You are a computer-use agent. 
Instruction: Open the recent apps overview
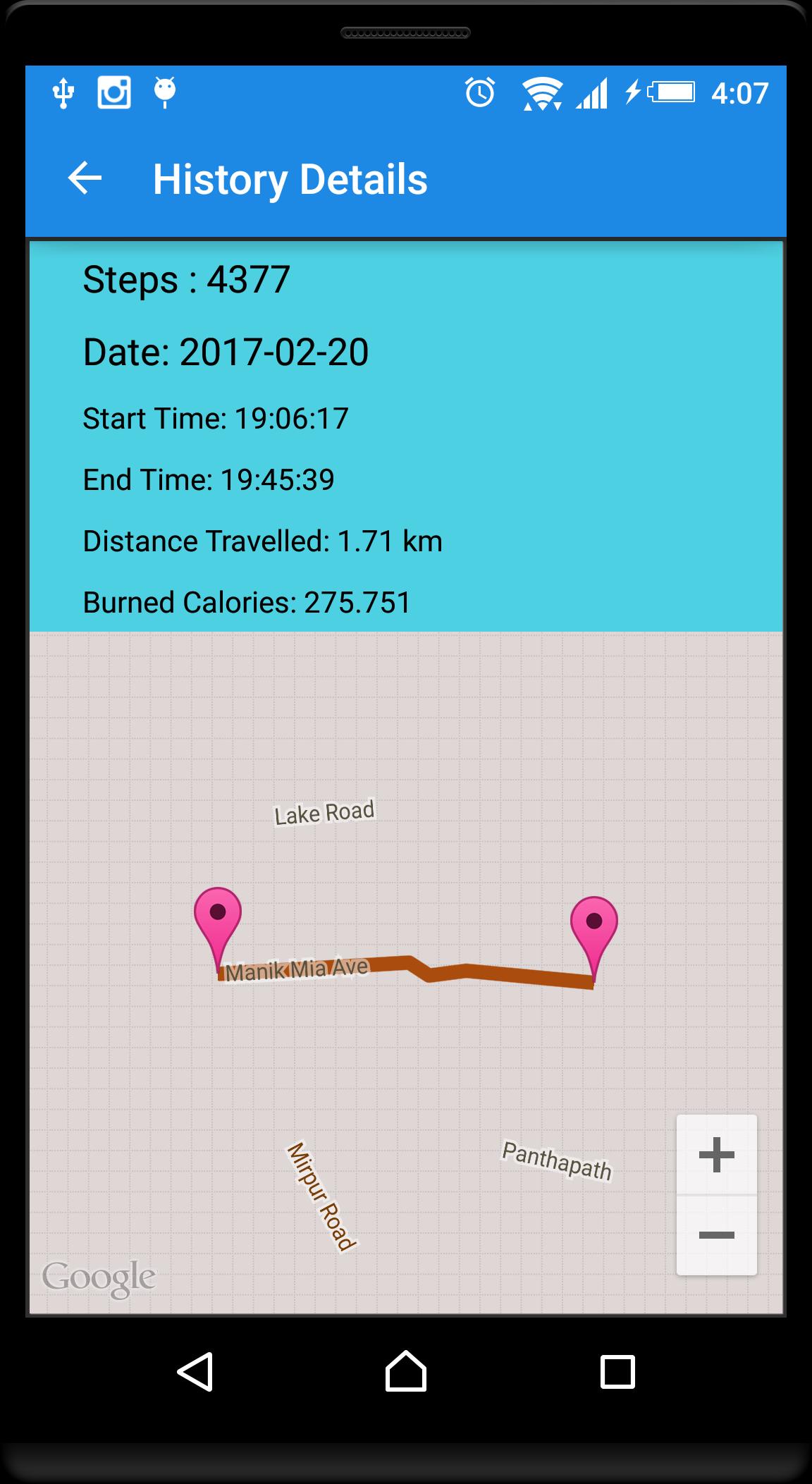pos(617,1372)
